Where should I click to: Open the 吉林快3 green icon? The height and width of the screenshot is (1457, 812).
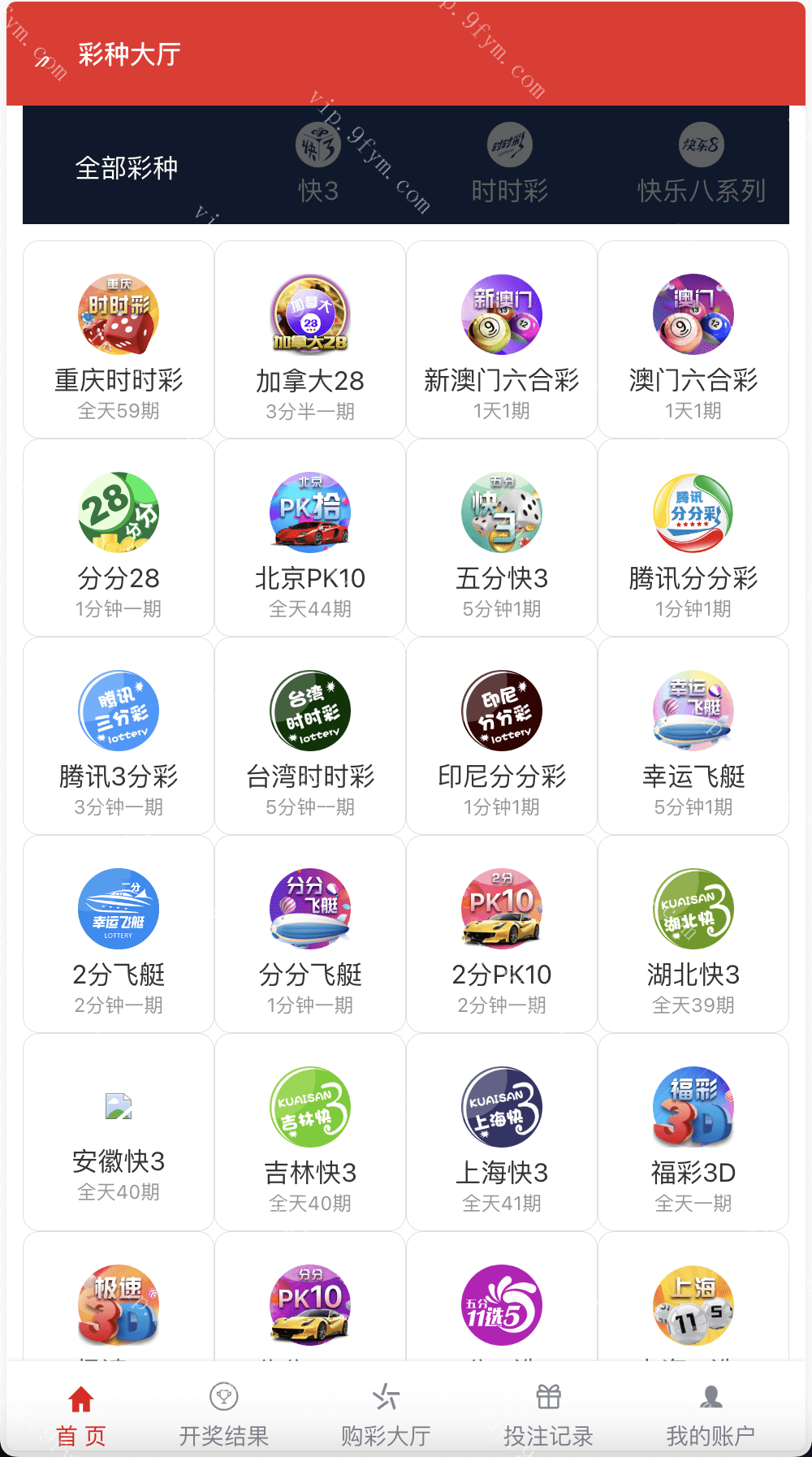[309, 1106]
